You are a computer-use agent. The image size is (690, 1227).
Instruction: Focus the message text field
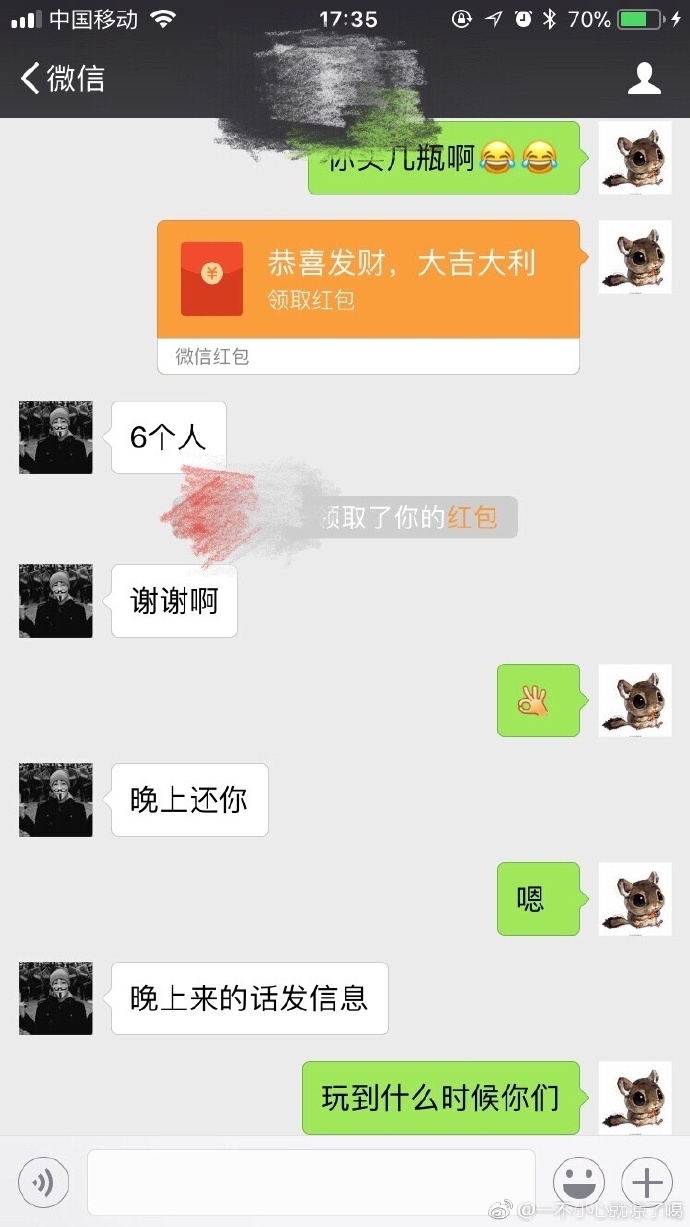click(x=311, y=1183)
